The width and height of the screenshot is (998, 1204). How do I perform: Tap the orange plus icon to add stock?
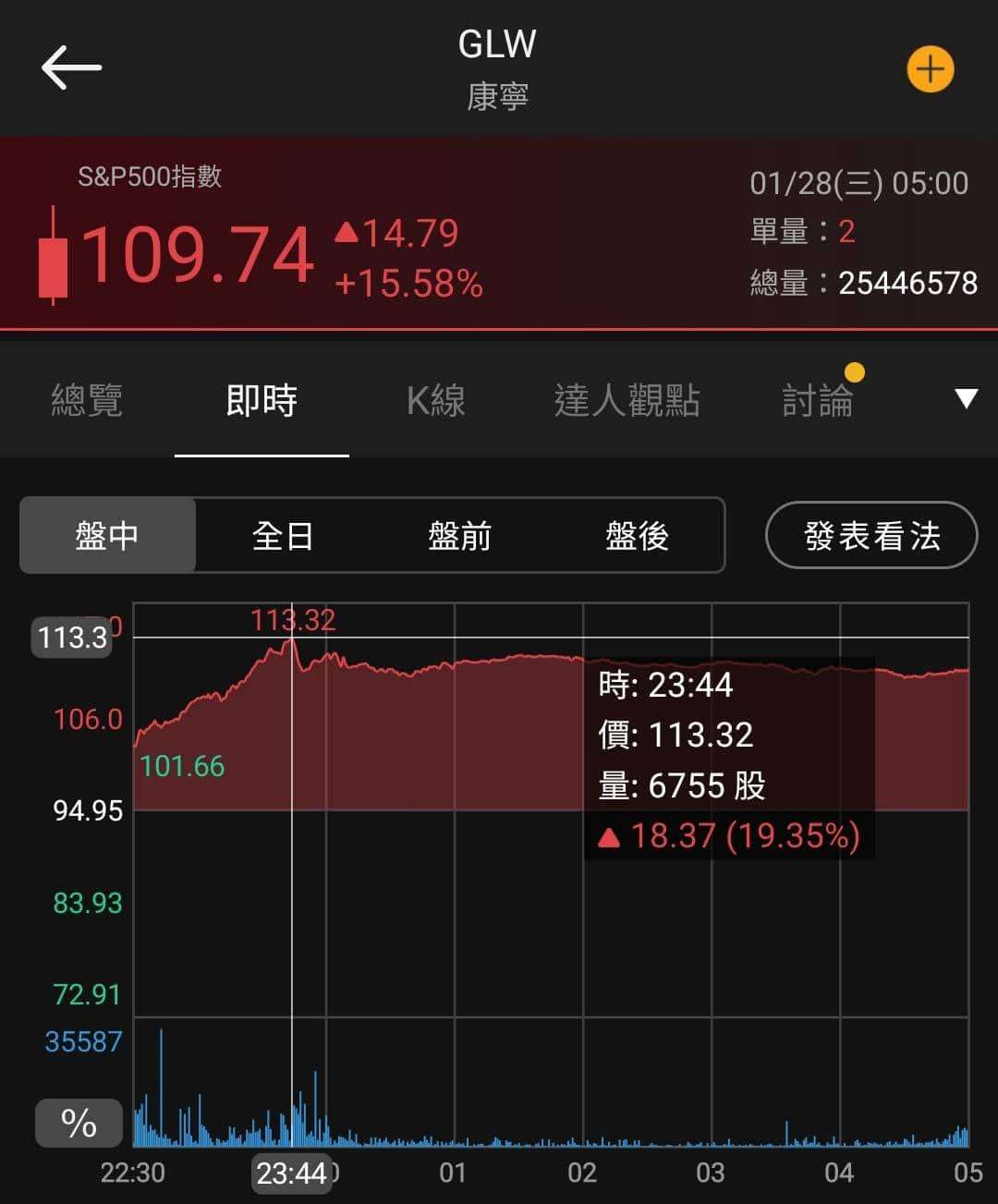click(x=931, y=68)
